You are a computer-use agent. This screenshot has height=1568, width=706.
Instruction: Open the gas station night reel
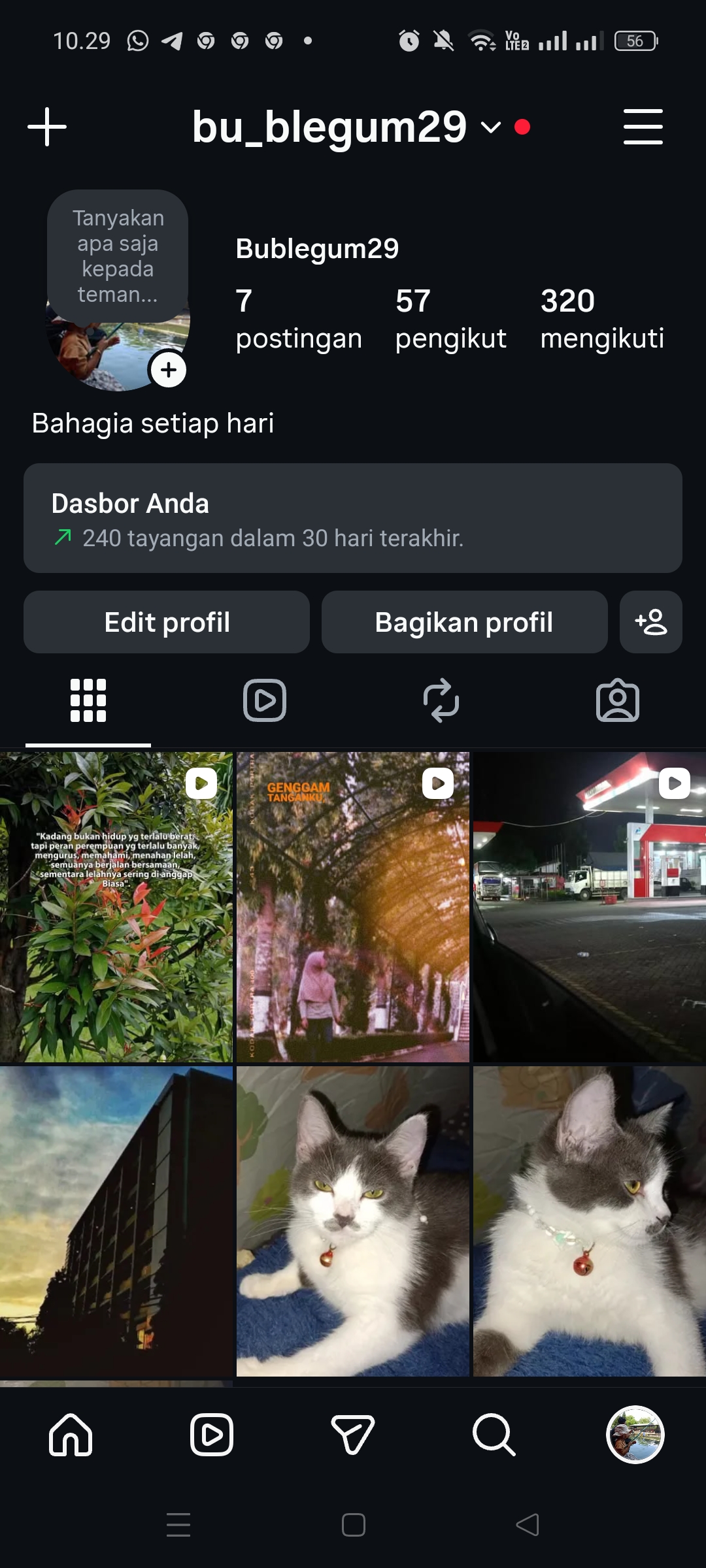590,907
